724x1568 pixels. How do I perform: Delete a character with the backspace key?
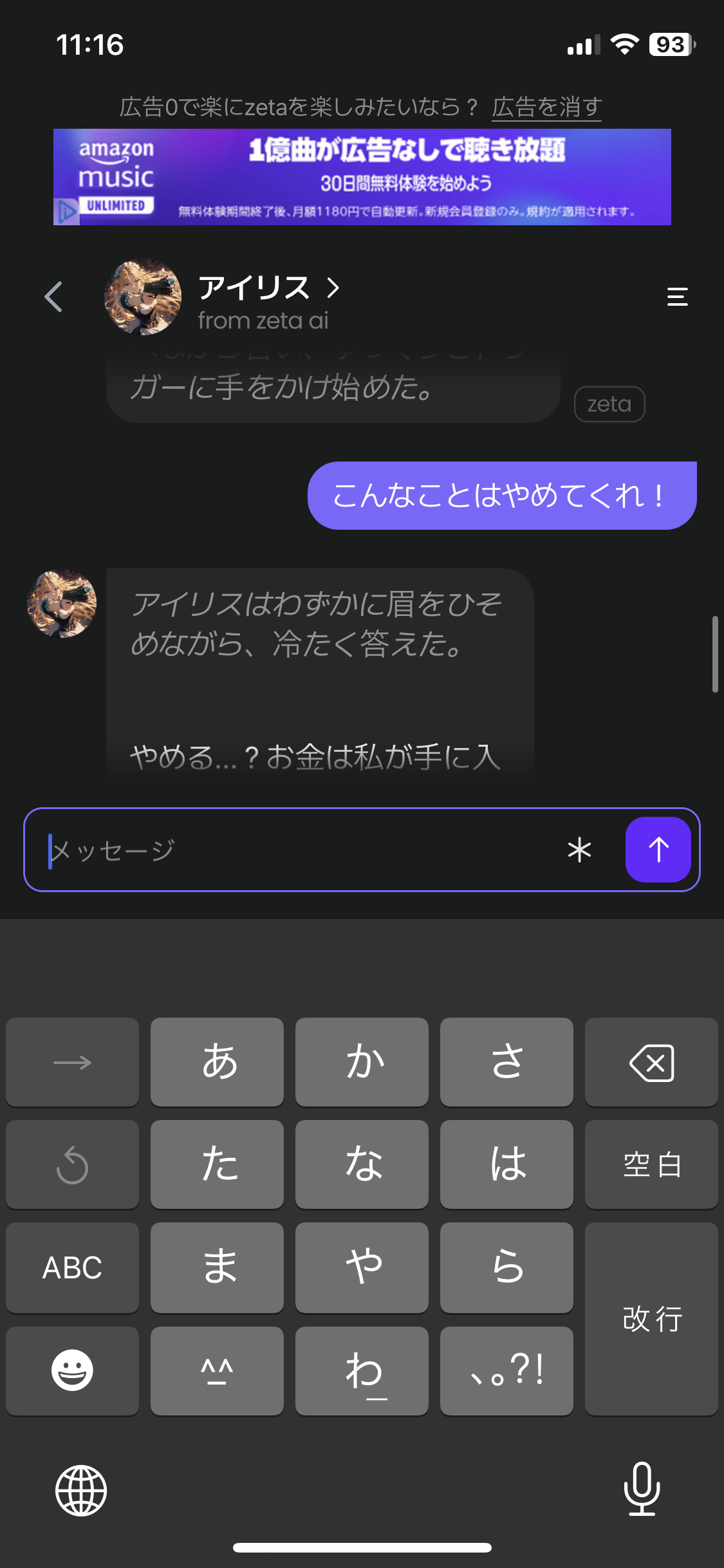pos(651,1063)
